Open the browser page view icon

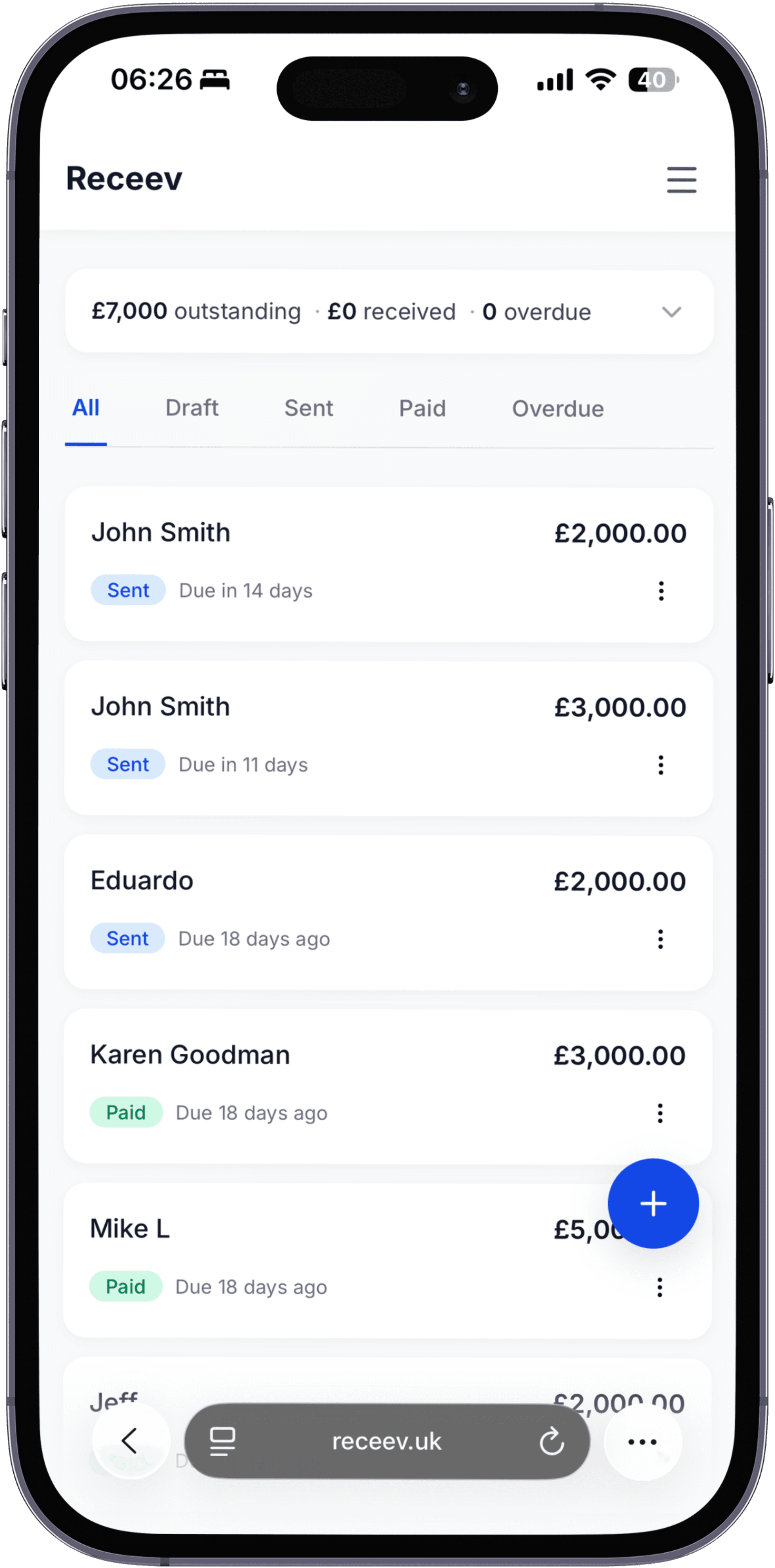tap(223, 1441)
